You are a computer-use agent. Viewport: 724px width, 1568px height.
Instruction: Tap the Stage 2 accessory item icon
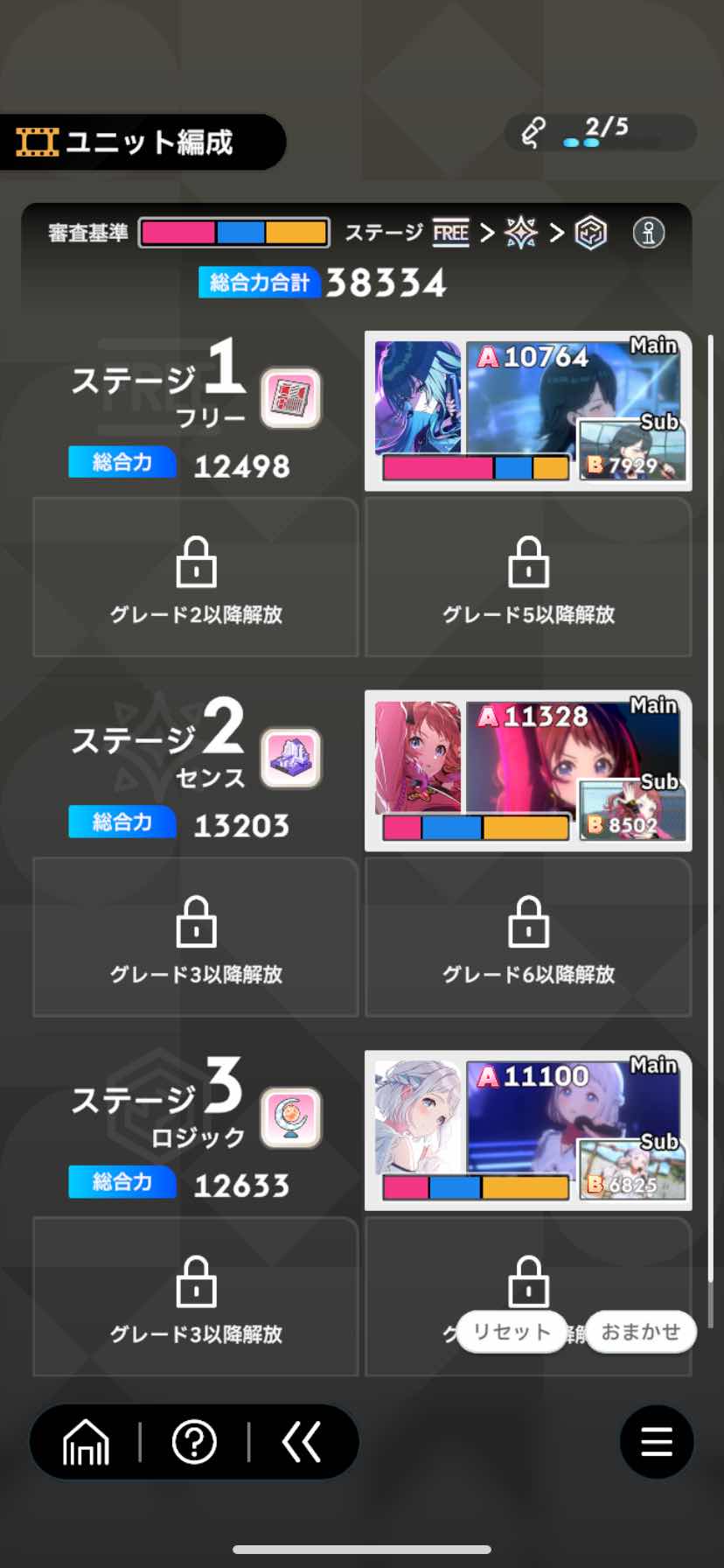point(291,758)
